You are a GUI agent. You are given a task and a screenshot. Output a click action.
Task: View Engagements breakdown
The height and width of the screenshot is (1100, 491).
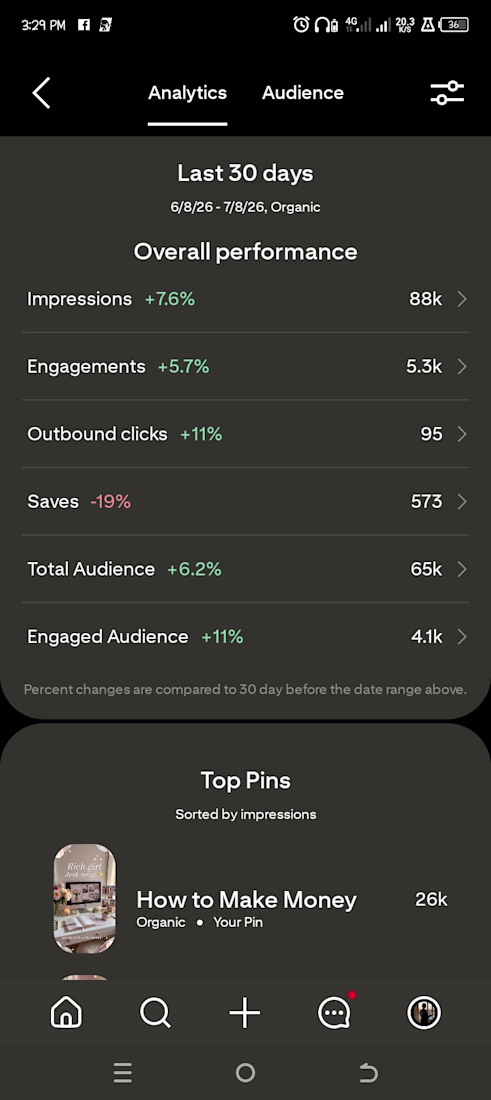[x=246, y=366]
